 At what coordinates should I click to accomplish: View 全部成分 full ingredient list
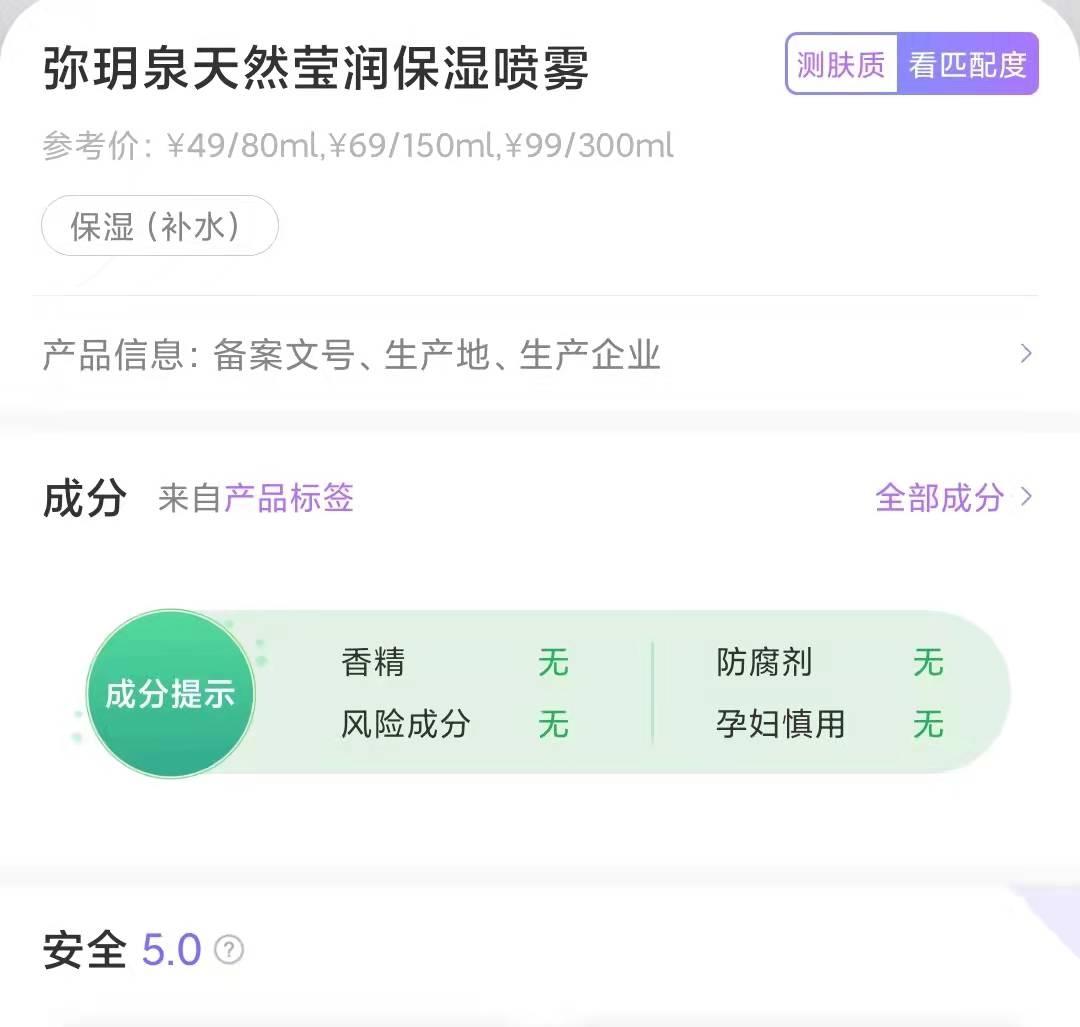pos(952,497)
